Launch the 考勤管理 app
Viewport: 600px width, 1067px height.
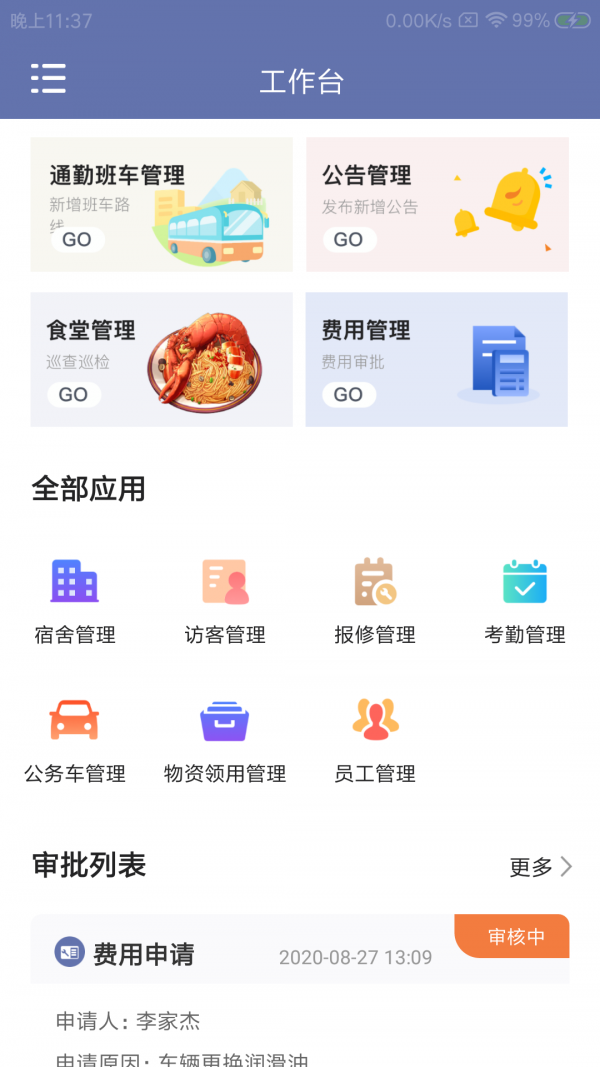(x=525, y=601)
